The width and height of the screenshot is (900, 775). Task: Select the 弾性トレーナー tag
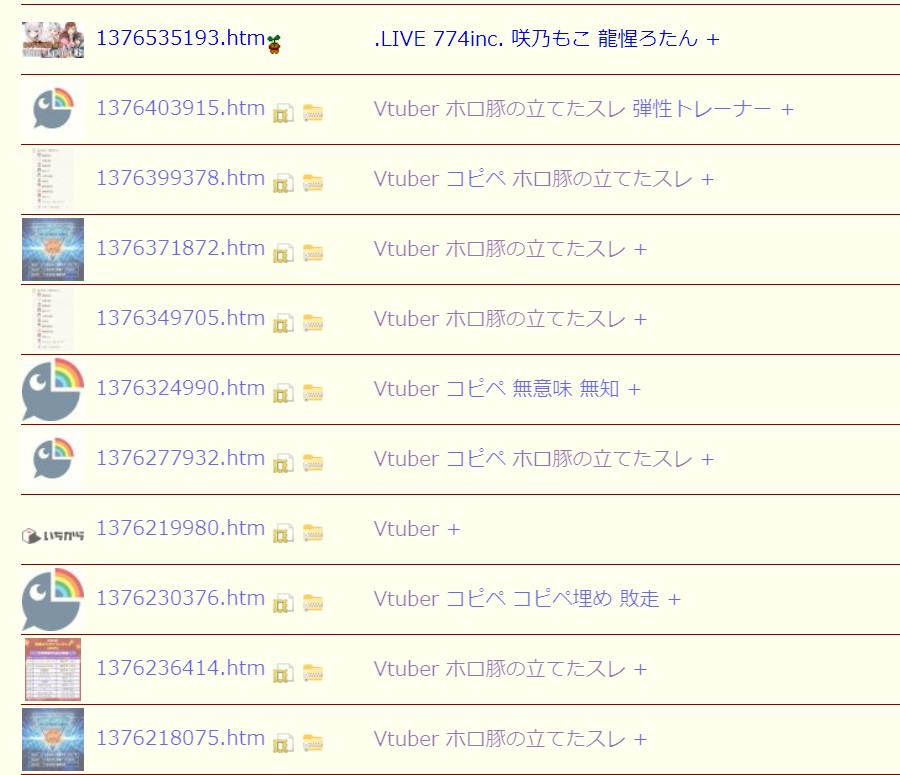702,109
